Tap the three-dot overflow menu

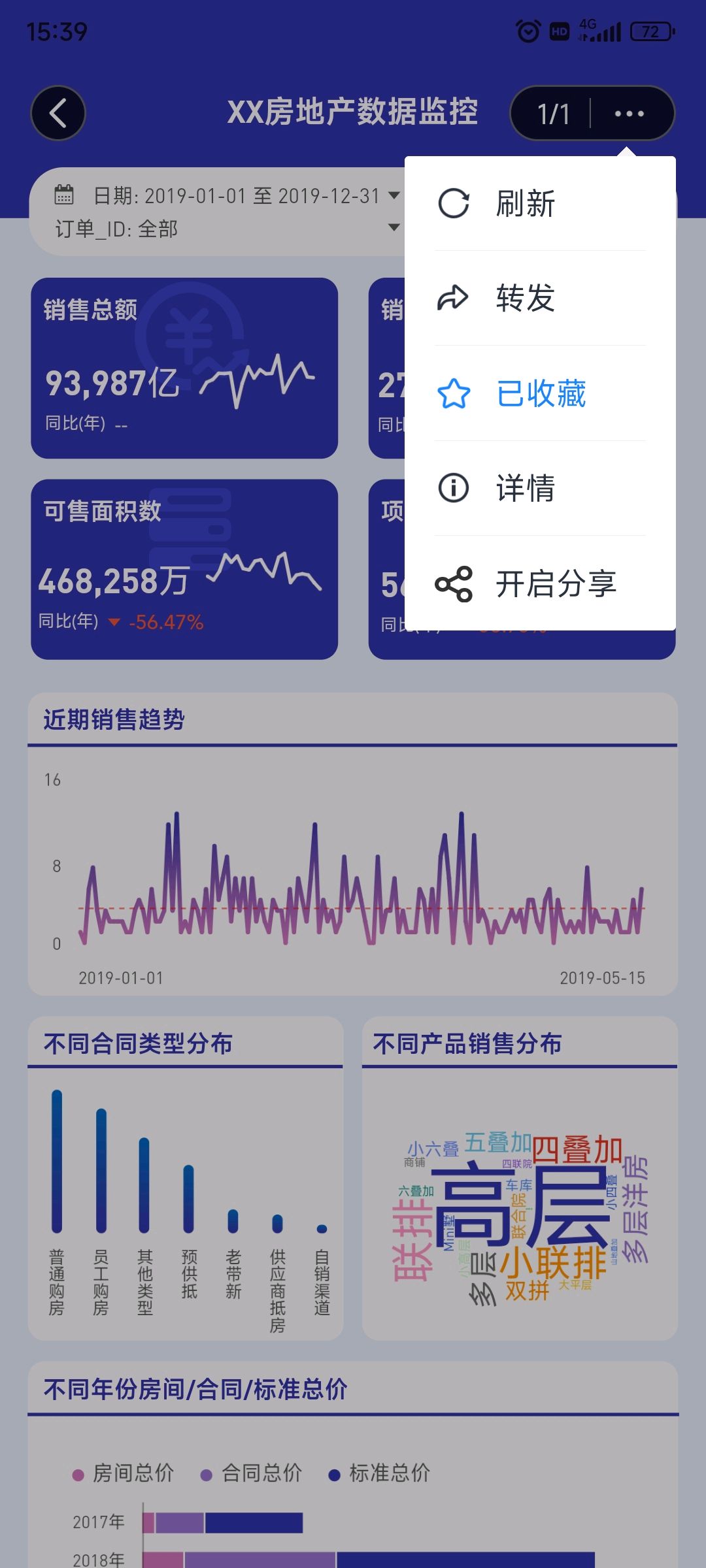click(629, 114)
